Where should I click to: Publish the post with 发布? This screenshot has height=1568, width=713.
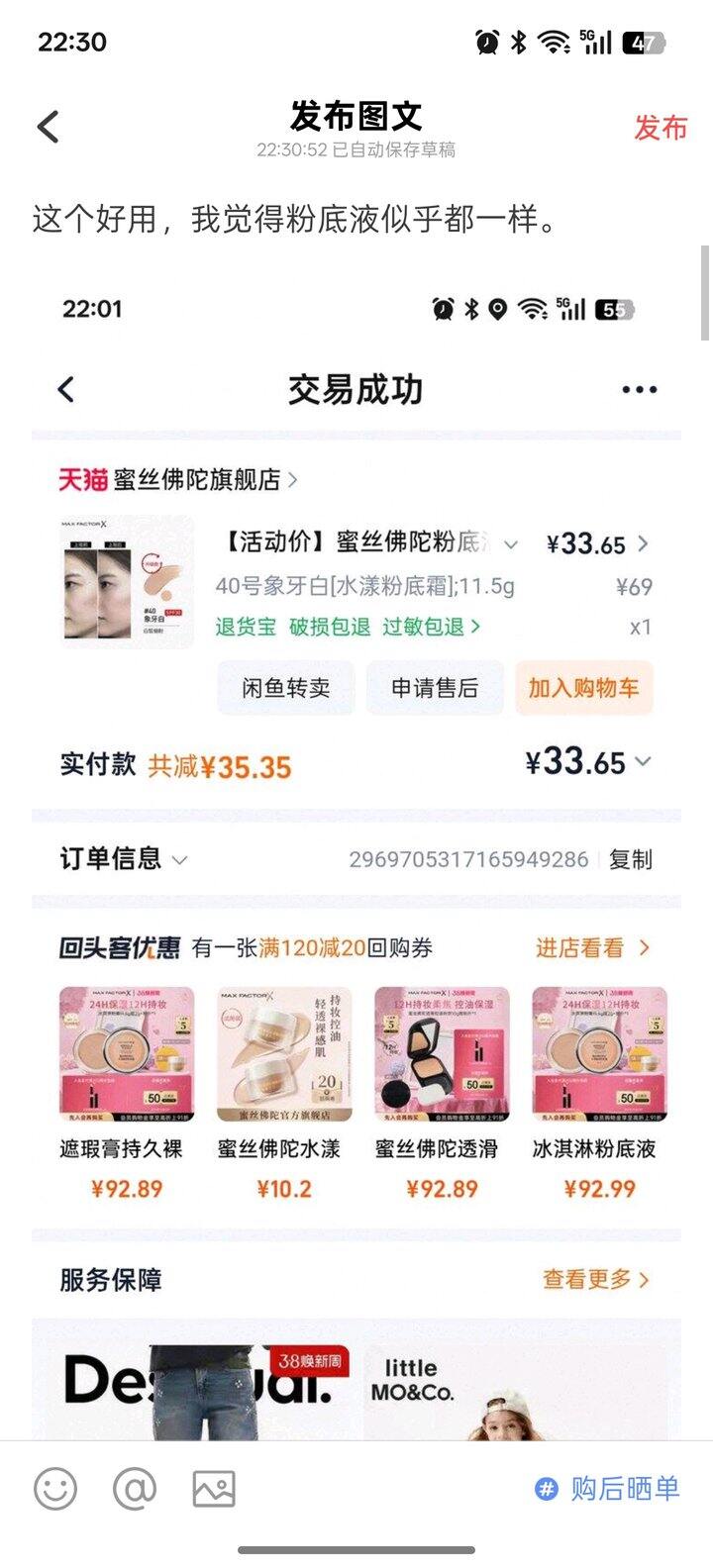(x=660, y=128)
